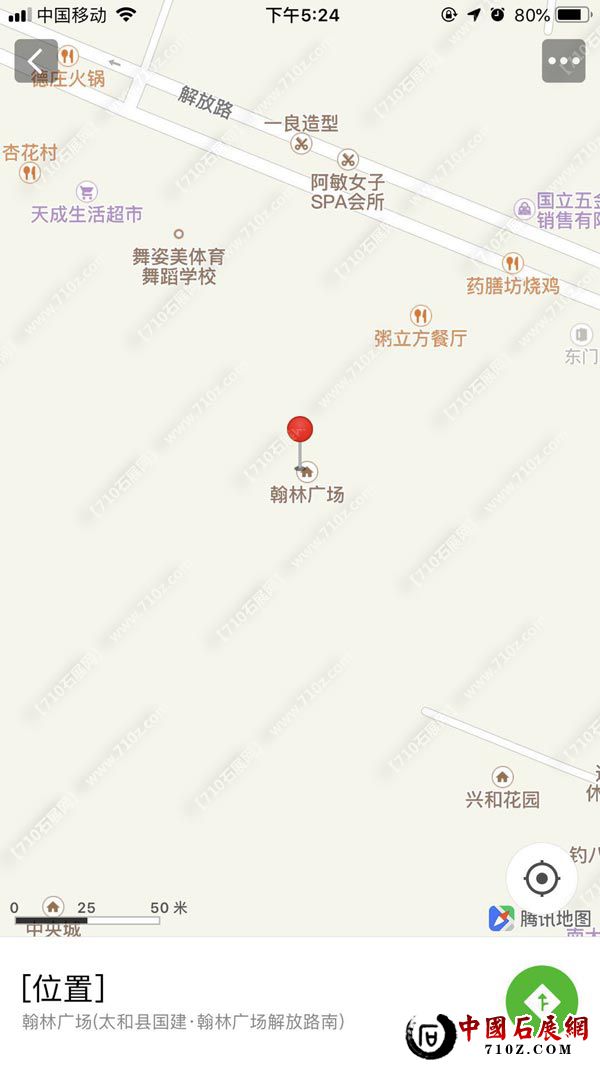Select 舞姿美体育舞蹈学校 marker
Screen dimensions: 600x1067
(x=179, y=235)
